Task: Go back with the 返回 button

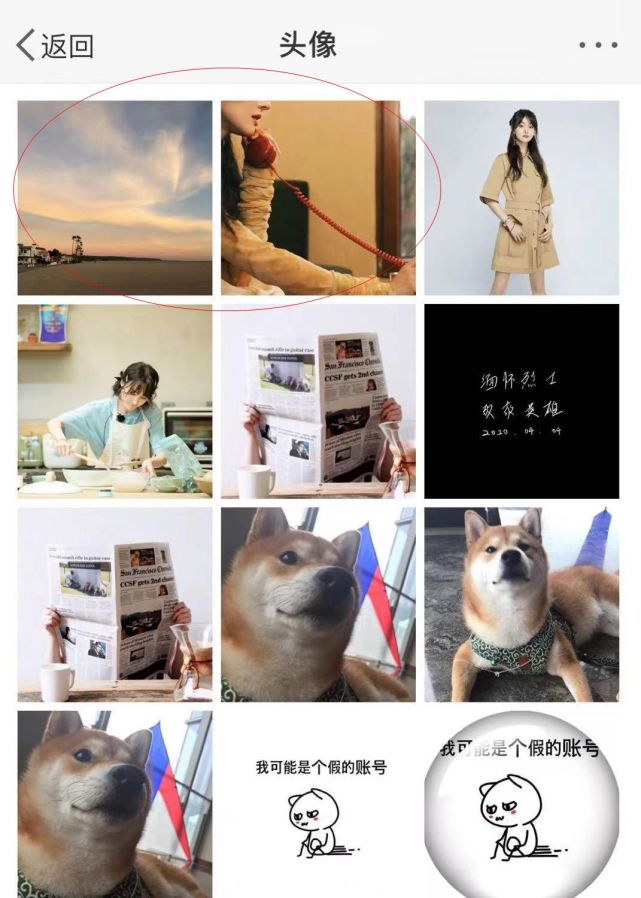Action: pyautogui.click(x=56, y=45)
